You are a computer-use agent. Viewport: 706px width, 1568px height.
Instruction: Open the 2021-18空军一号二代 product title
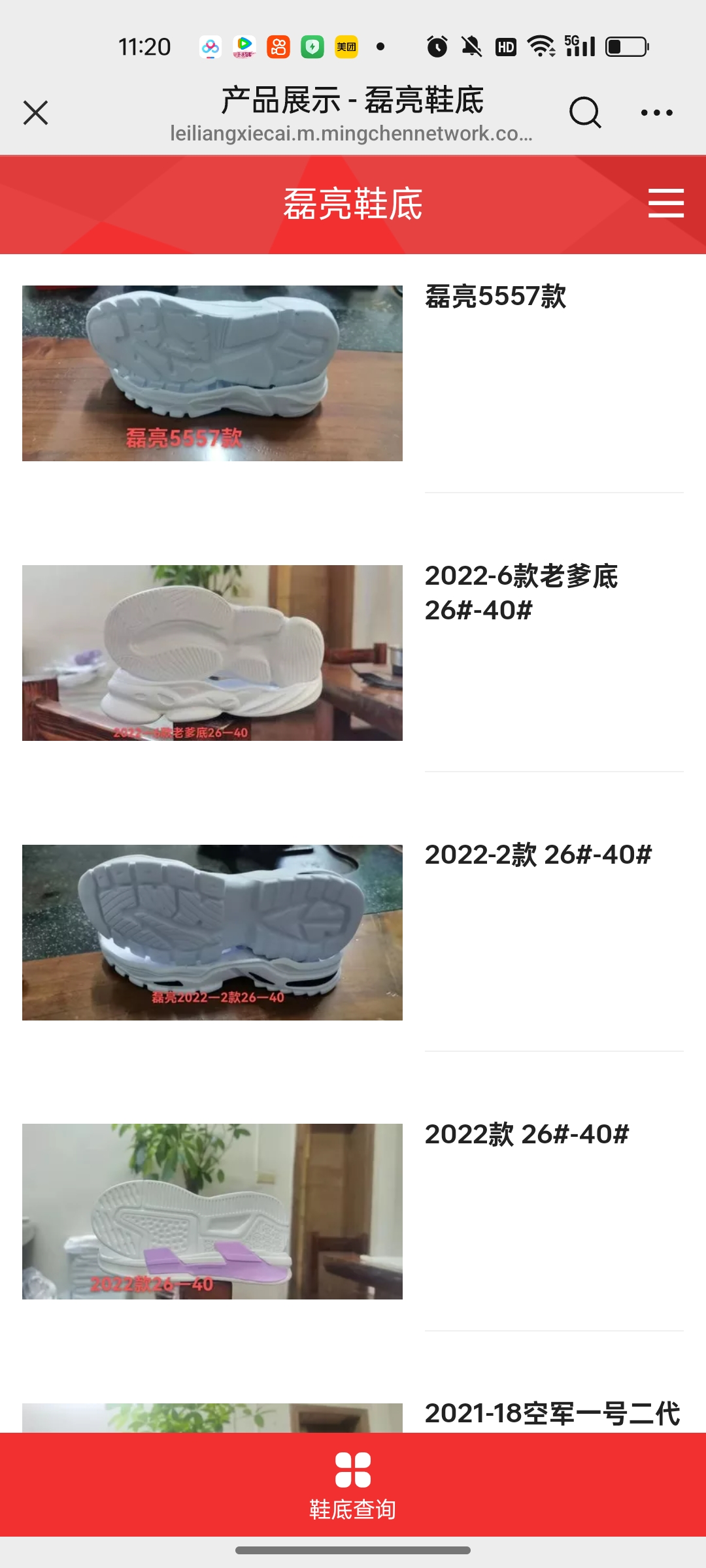click(552, 1414)
